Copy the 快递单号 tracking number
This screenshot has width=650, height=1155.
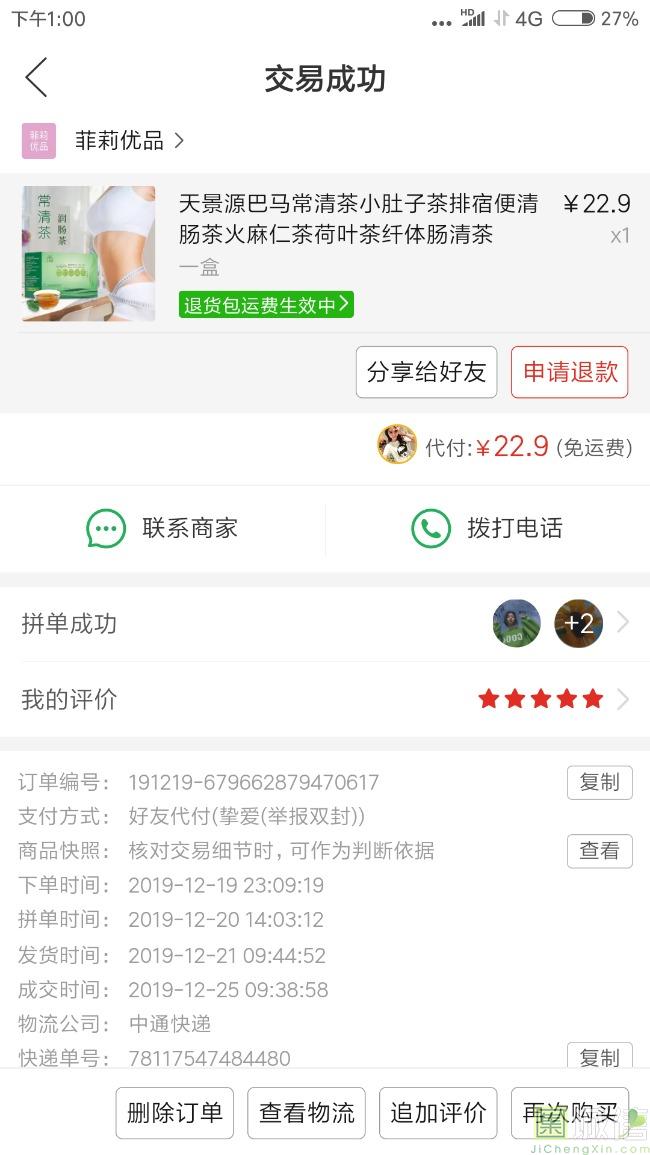[x=599, y=1056]
